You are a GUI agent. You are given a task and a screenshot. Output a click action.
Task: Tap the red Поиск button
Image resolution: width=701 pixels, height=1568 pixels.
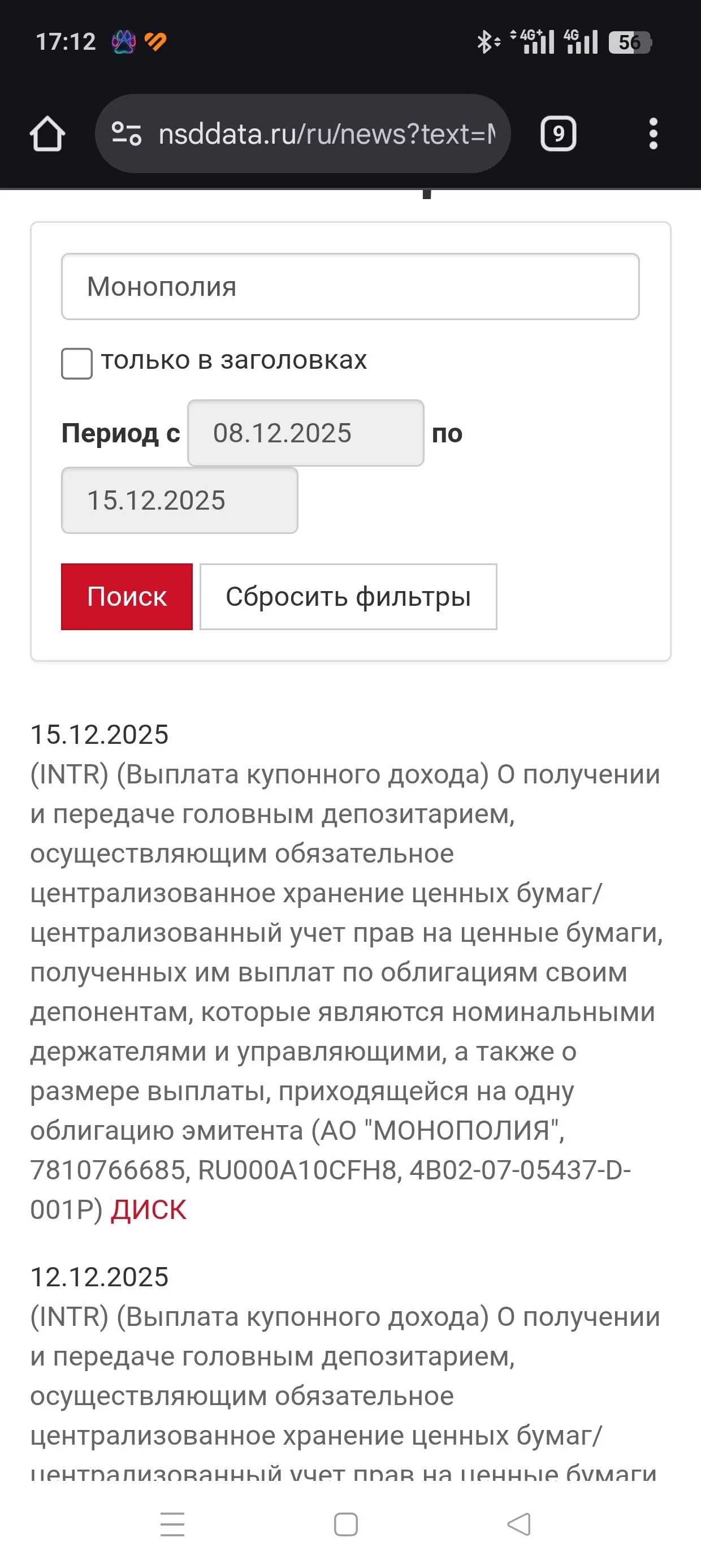click(x=127, y=597)
